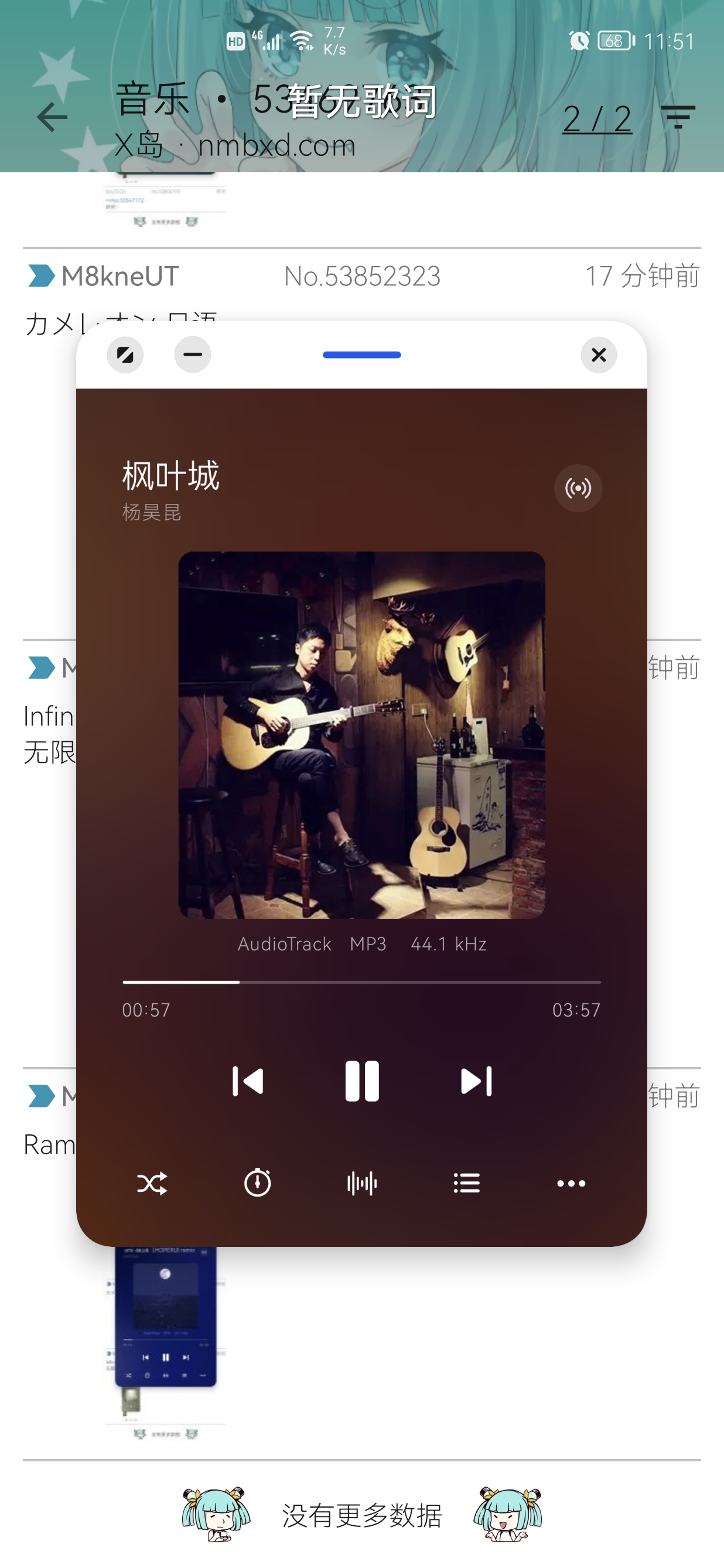Pause the song 枫叶城
724x1568 pixels.
[x=362, y=1081]
